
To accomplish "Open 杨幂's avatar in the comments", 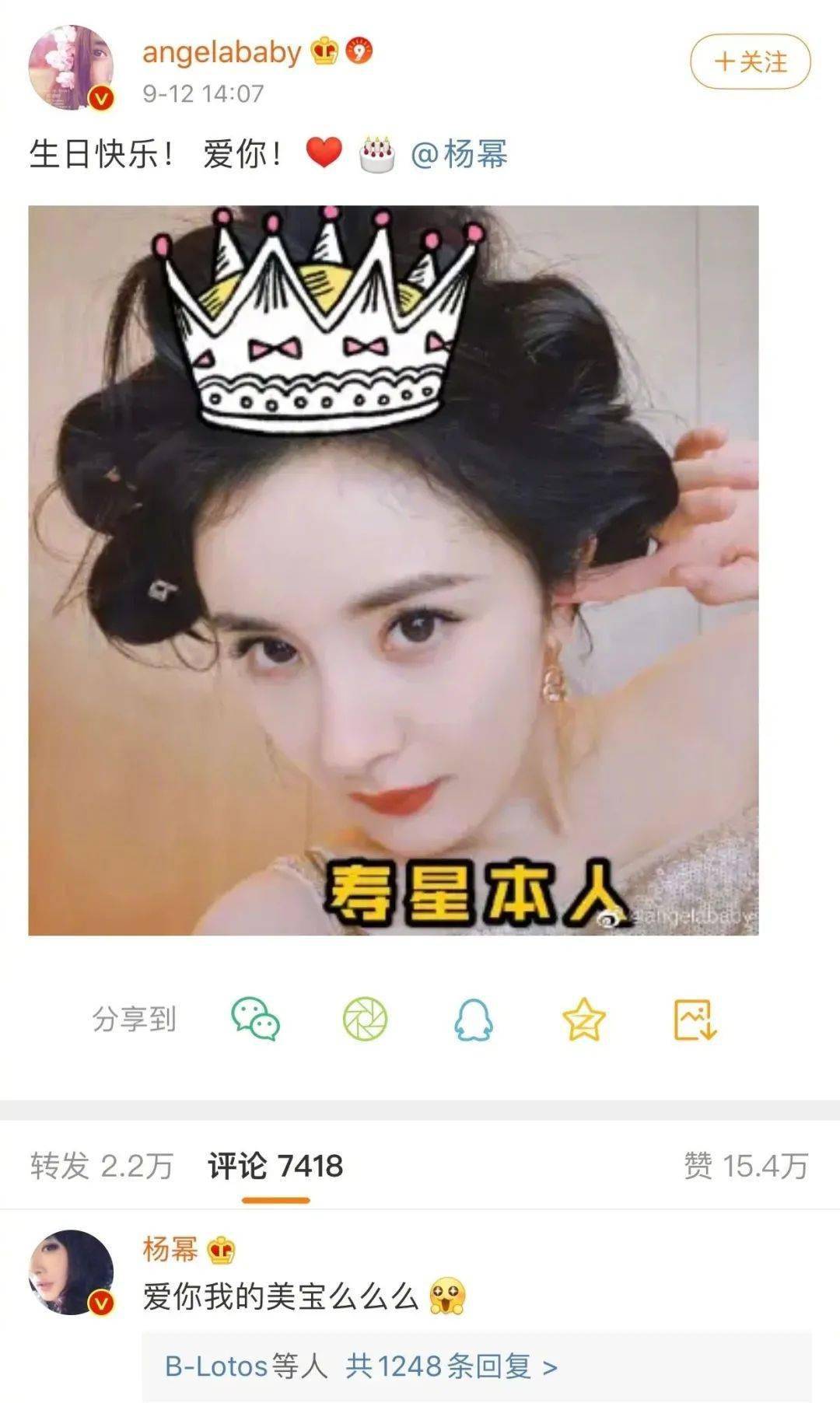I will coord(71,1272).
